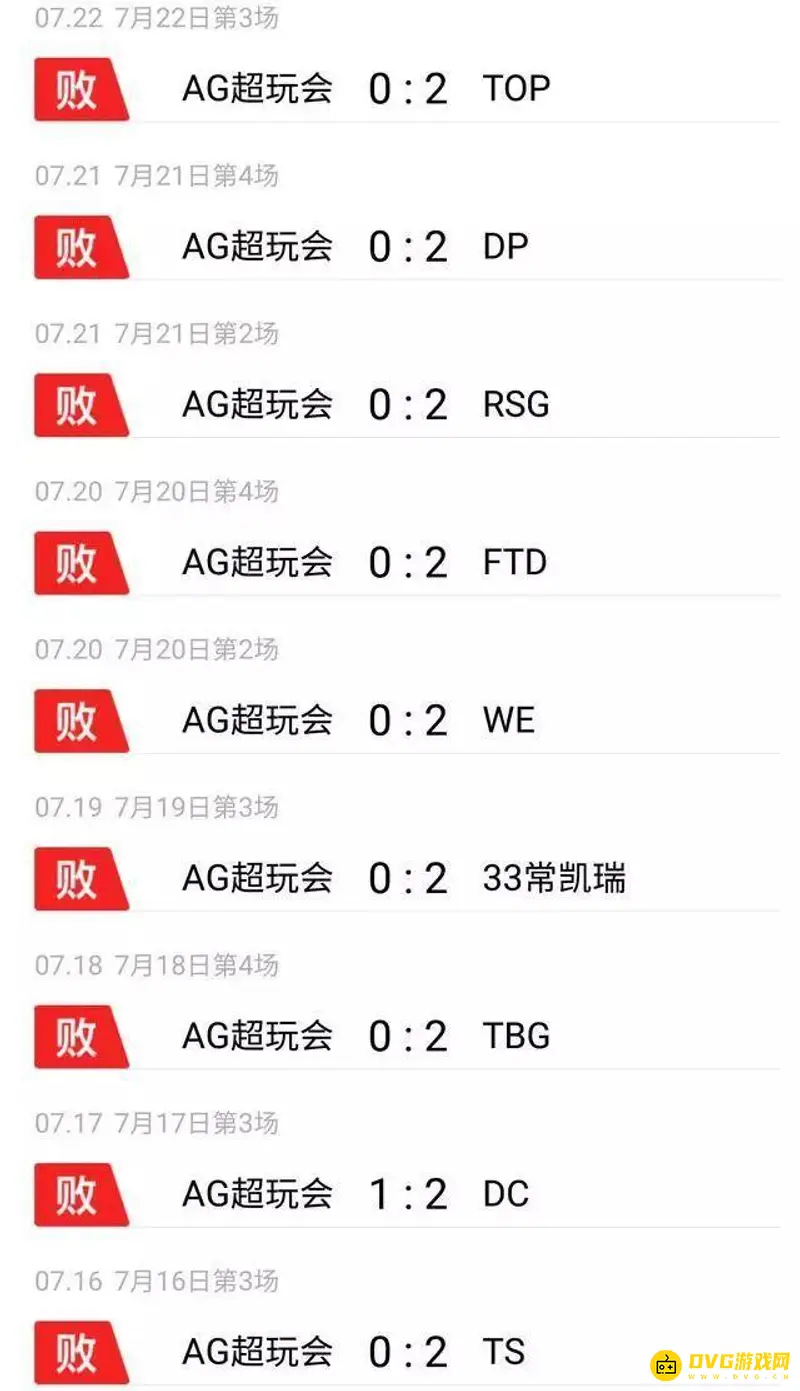
Task: Click the 0 : 2 score against RSG
Action: (x=410, y=405)
